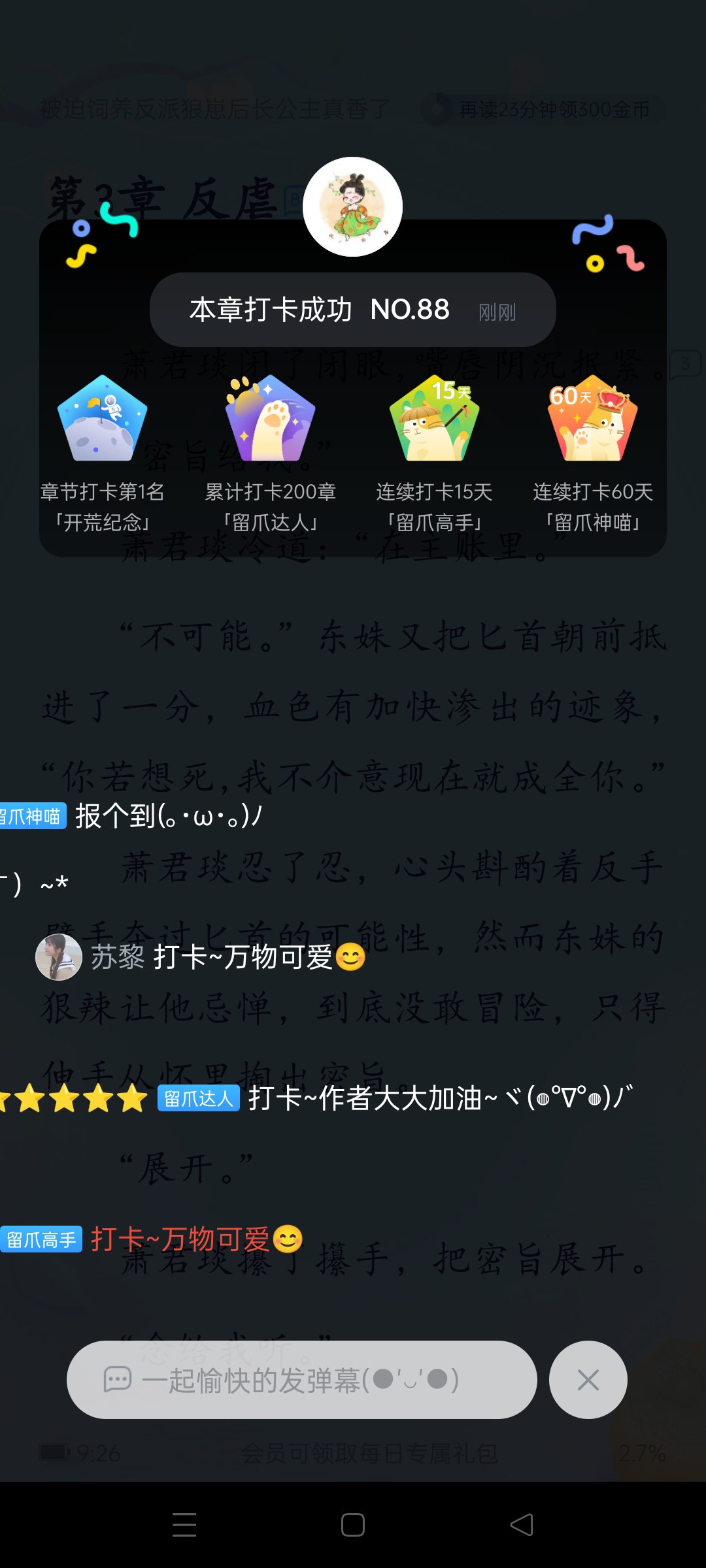This screenshot has height=1568, width=706.
Task: Open 苏黎's danmaku comment
Action: pos(200,957)
